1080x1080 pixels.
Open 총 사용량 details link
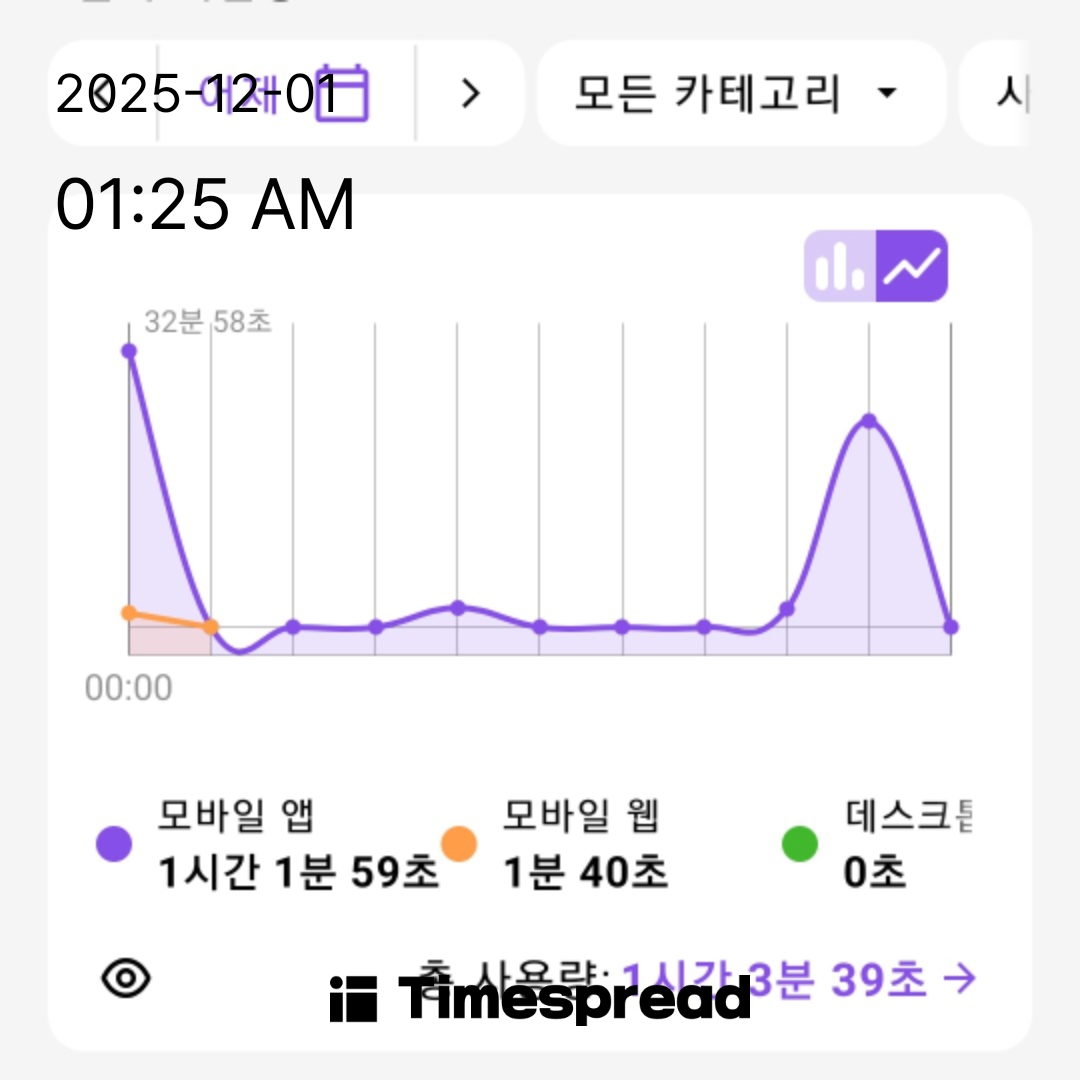(x=800, y=980)
